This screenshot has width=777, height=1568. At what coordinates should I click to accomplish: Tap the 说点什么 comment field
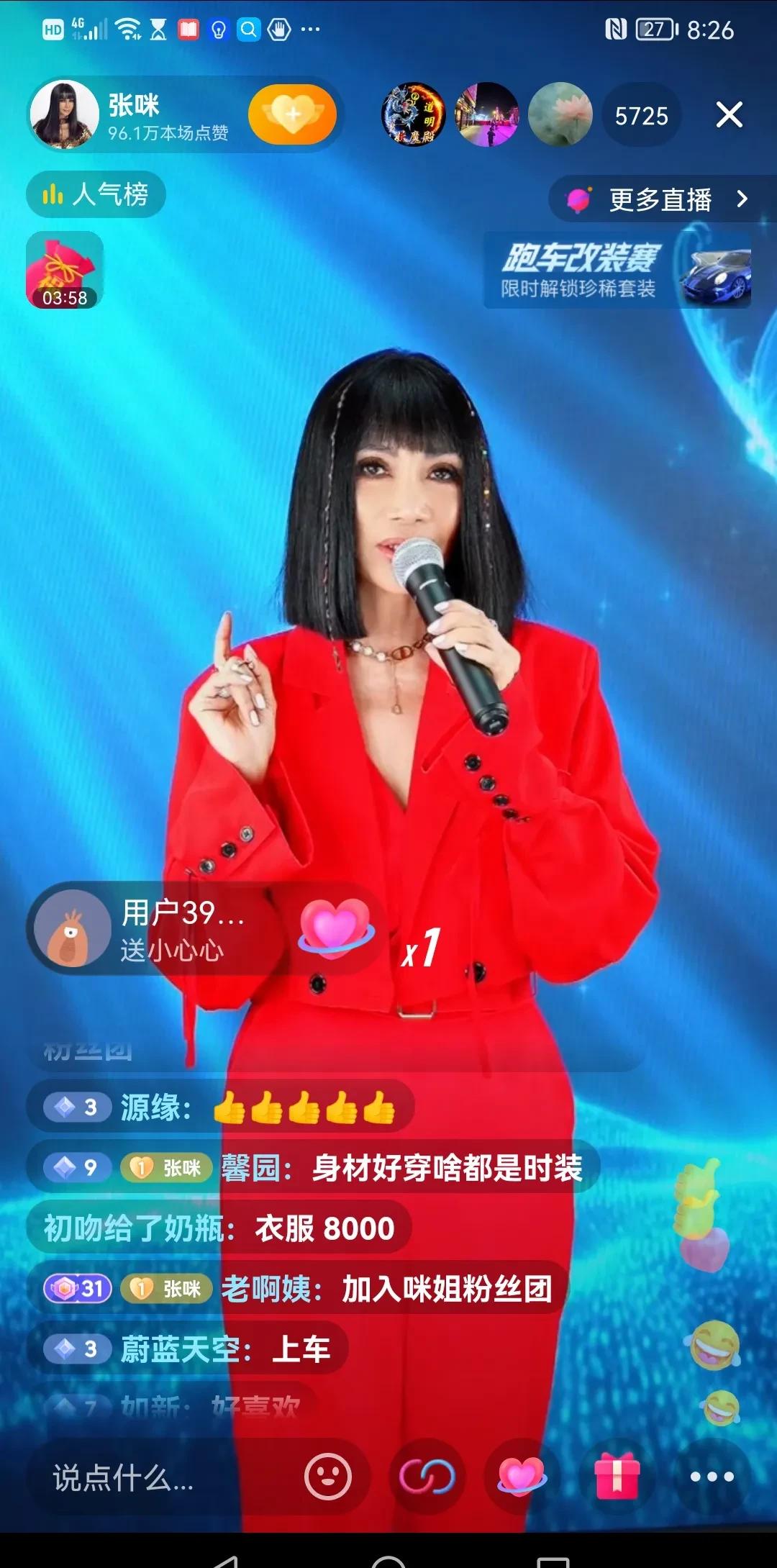tap(158, 1478)
